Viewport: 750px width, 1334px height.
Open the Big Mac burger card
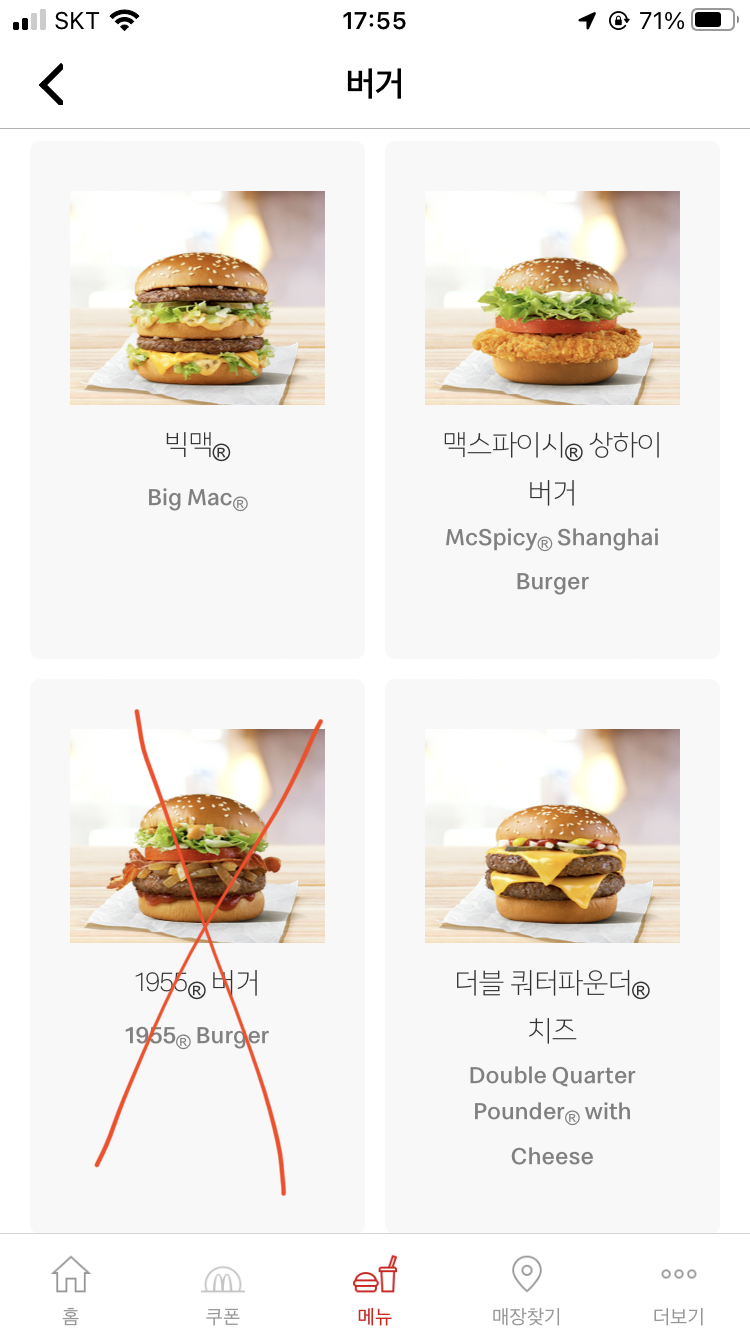(197, 400)
